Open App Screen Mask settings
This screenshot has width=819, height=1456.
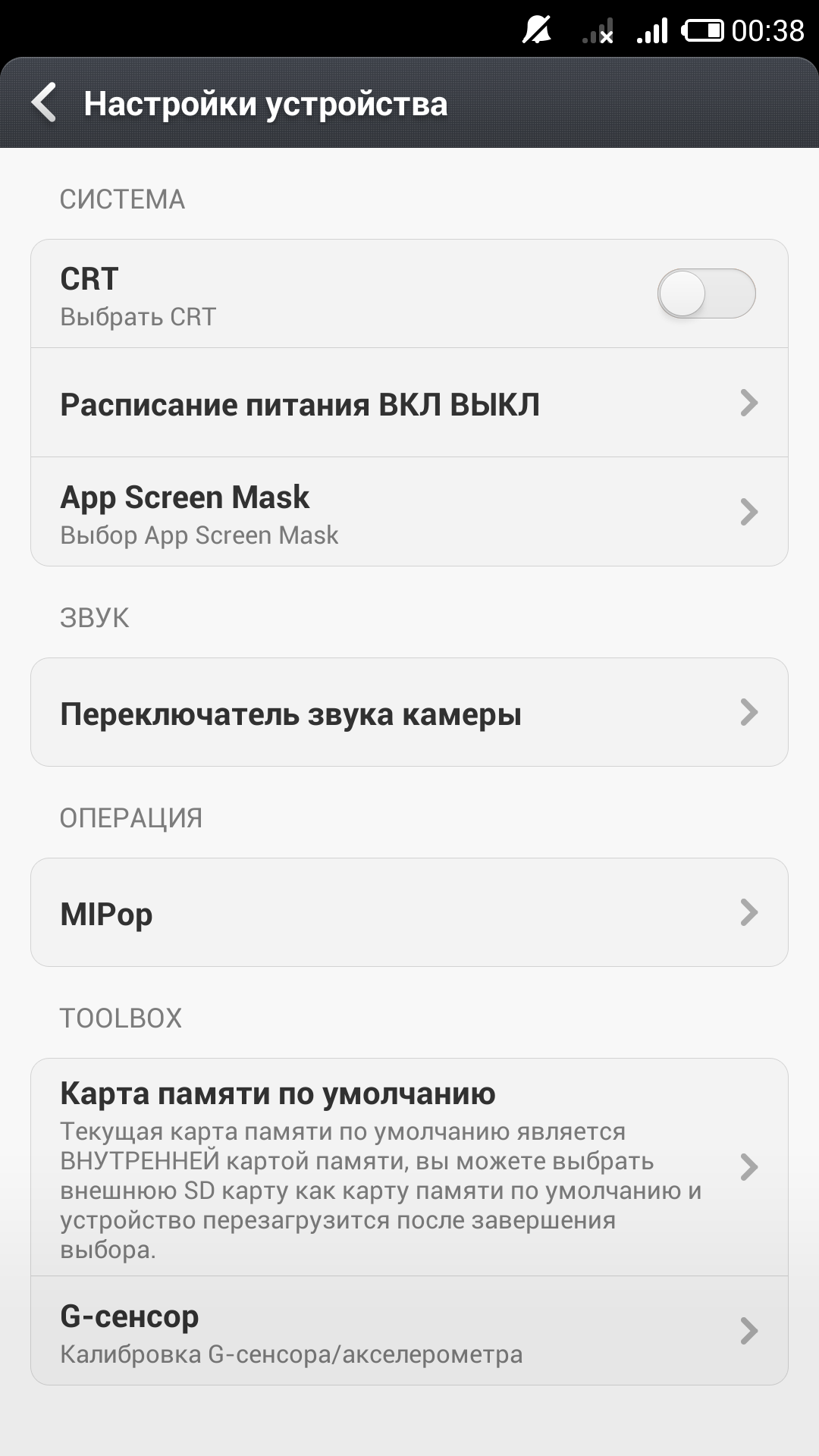[x=409, y=513]
